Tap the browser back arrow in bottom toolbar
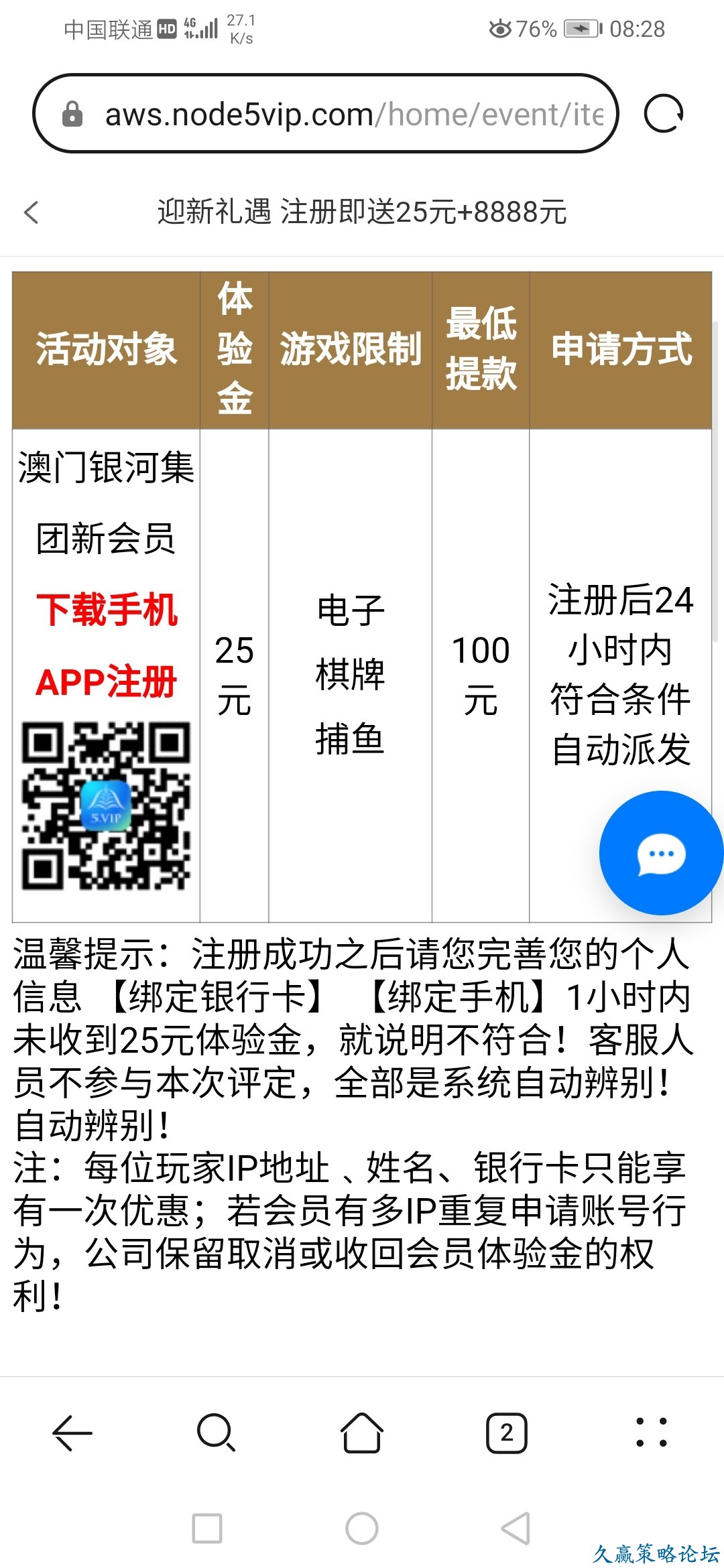Screen dimensions: 724x1568 click(x=72, y=1433)
